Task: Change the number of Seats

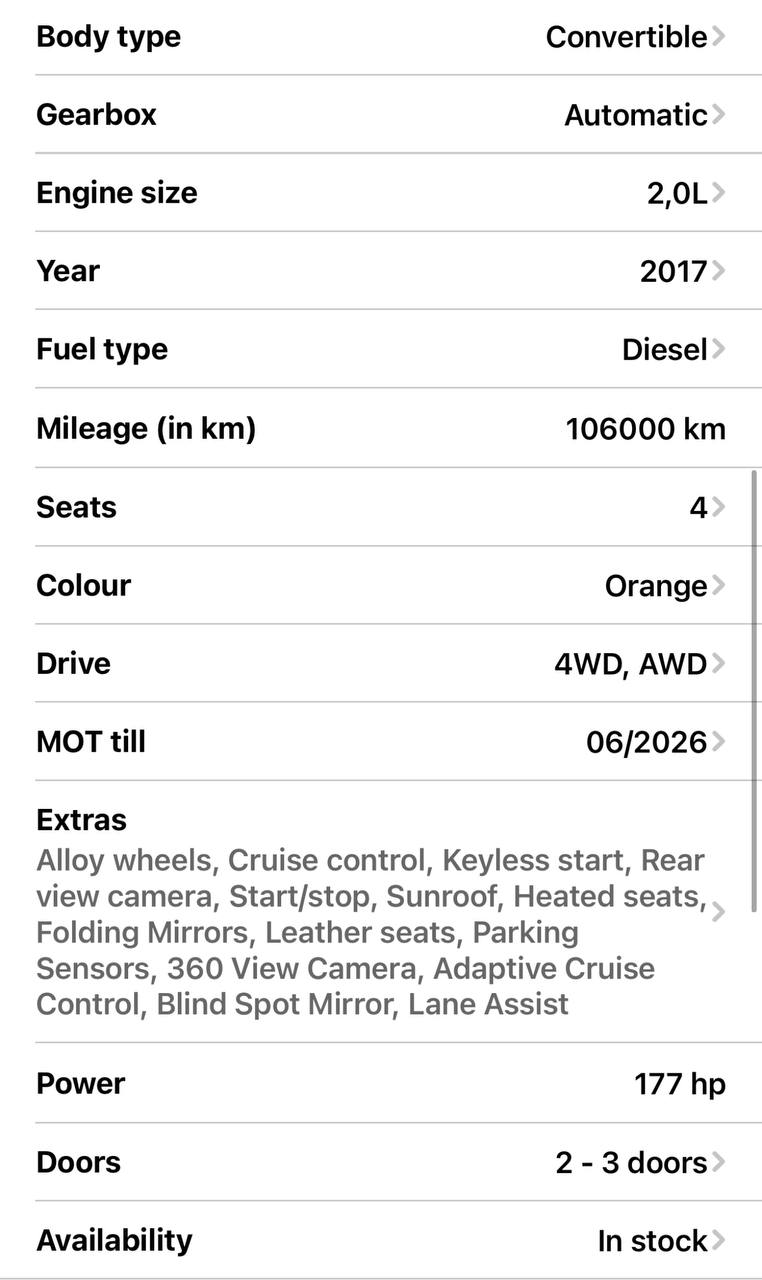Action: (381, 507)
